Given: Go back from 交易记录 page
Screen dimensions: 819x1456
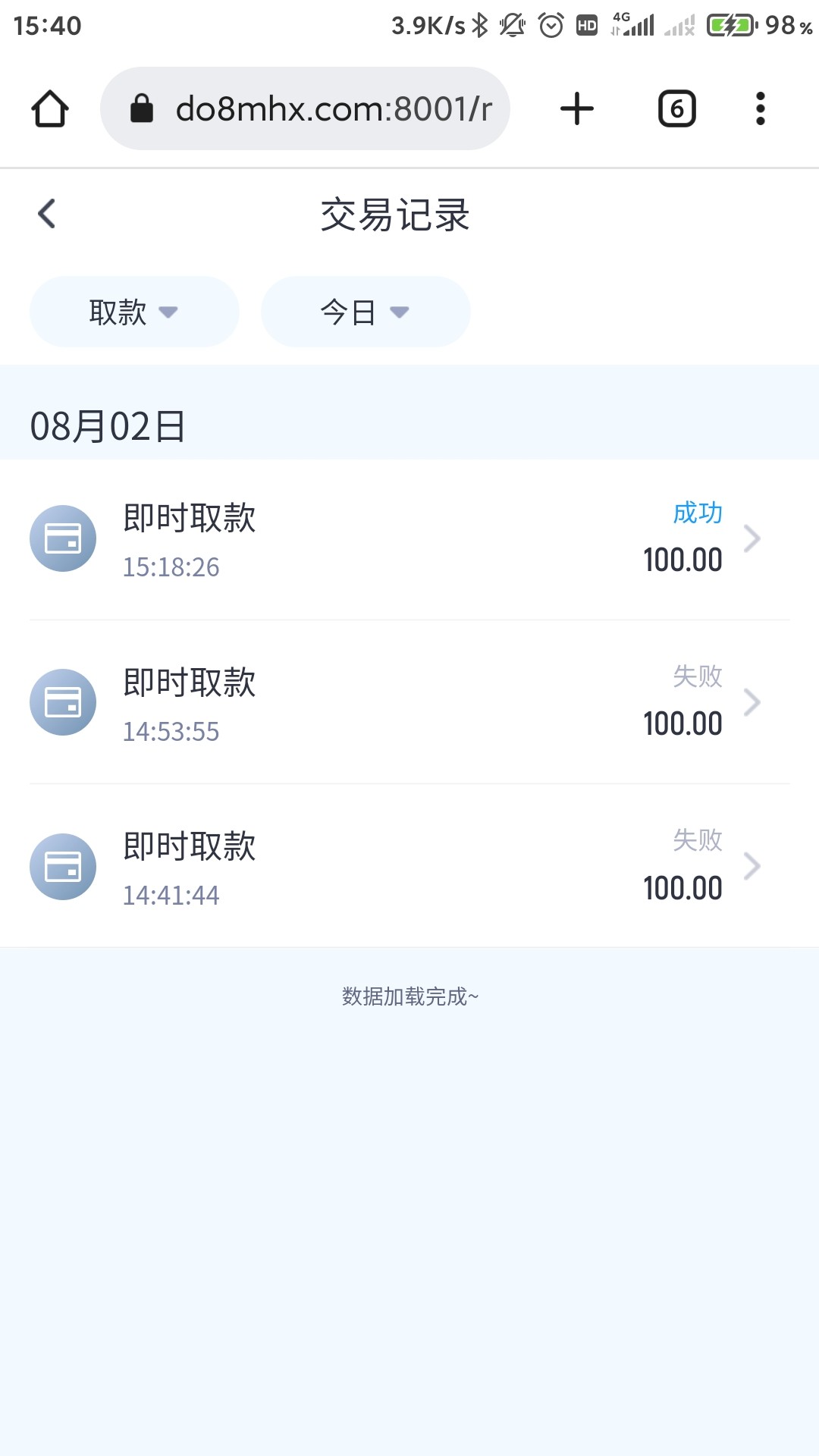Looking at the screenshot, I should [x=47, y=214].
